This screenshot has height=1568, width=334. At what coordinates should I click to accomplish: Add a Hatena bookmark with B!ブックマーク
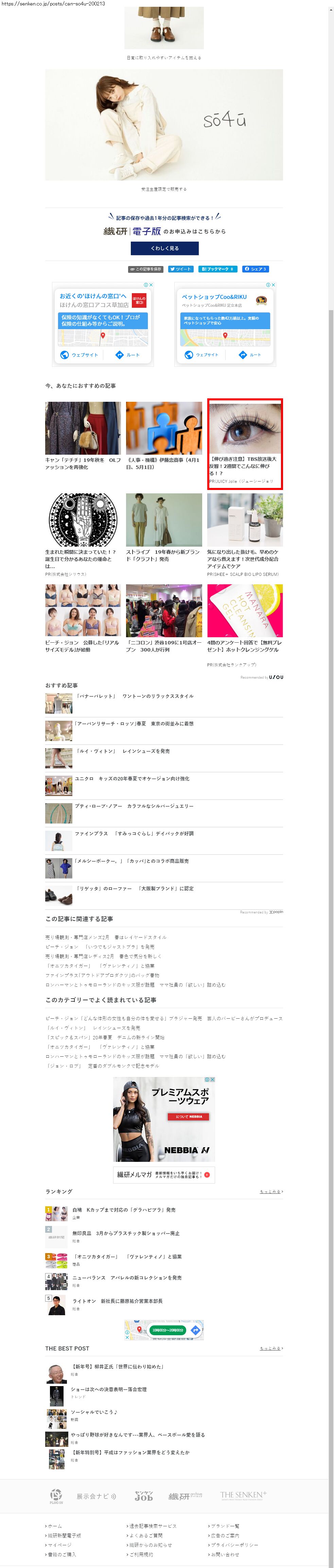(x=217, y=269)
